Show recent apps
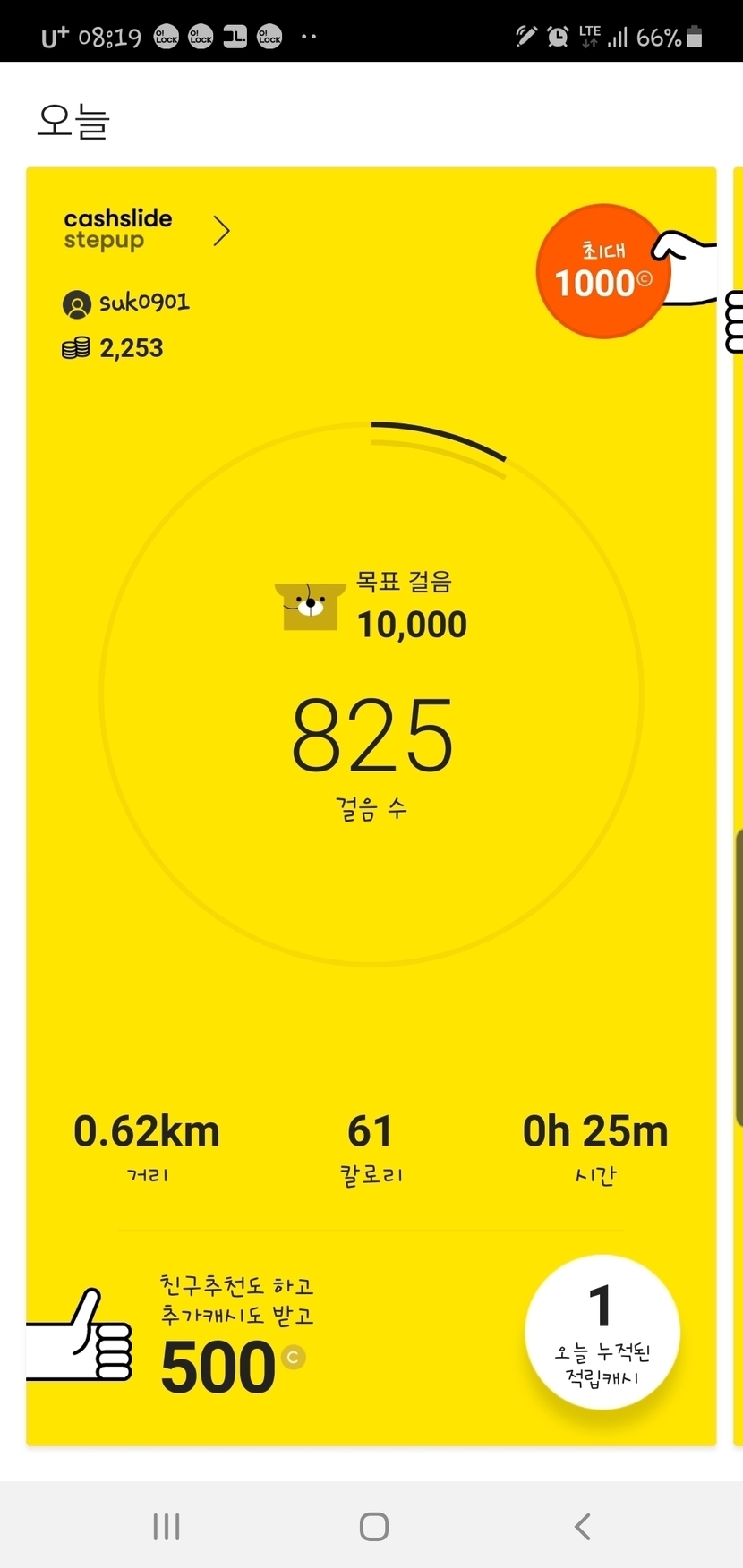This screenshot has width=743, height=1568. tap(167, 1526)
